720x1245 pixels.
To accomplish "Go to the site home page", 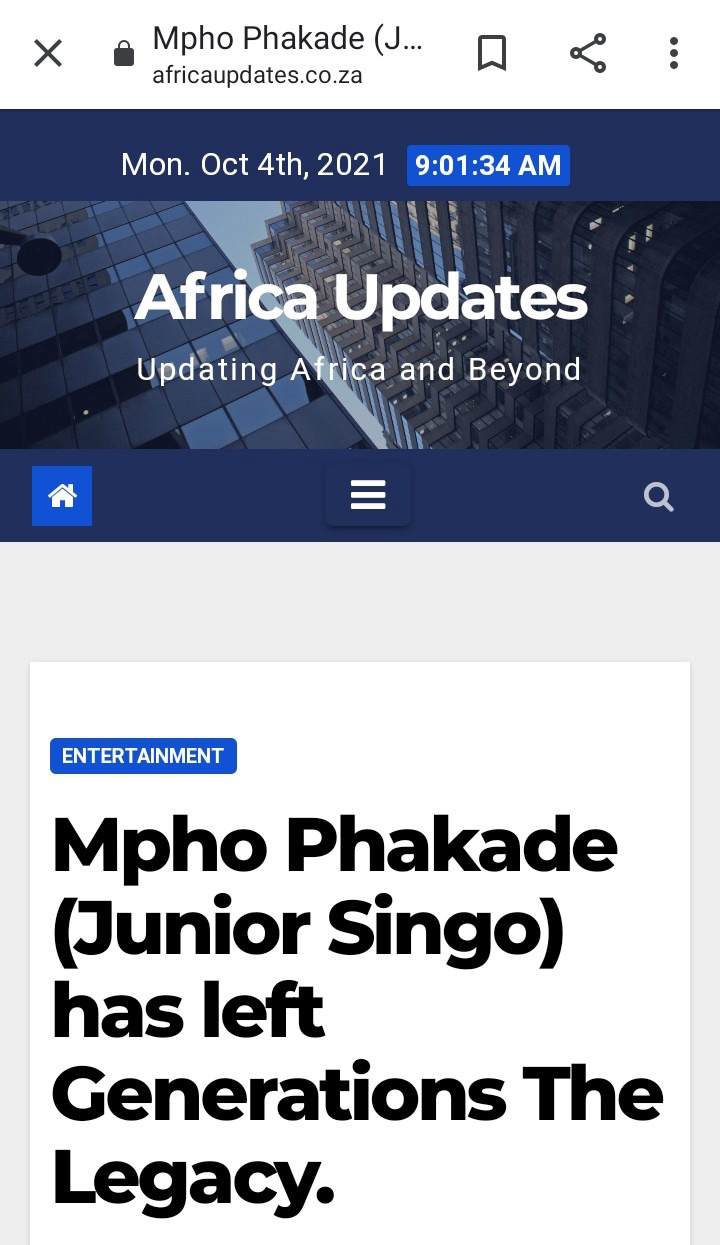I will [62, 495].
